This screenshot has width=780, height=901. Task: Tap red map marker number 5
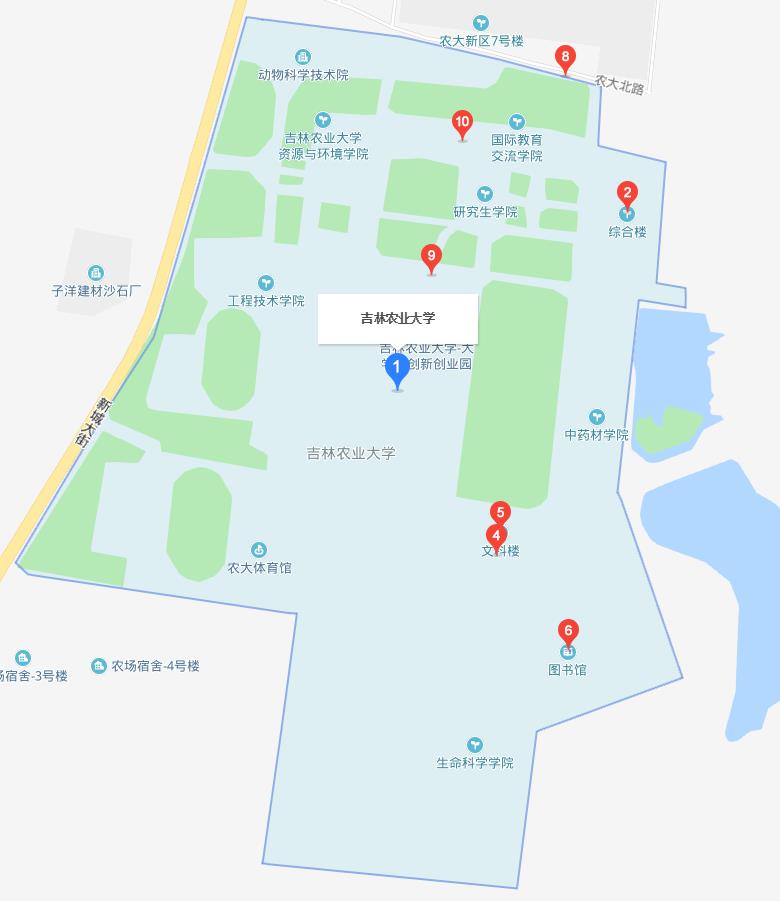coord(500,512)
